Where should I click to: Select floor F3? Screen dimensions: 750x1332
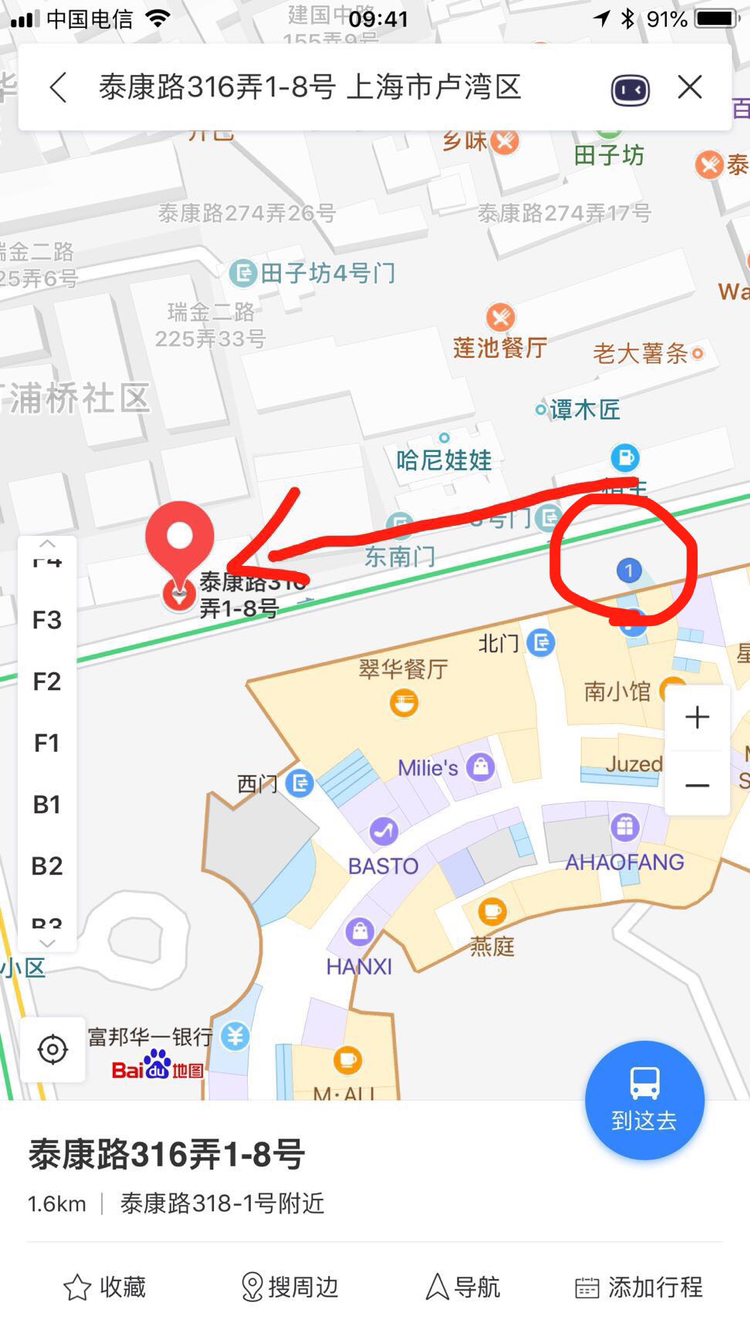click(x=47, y=620)
